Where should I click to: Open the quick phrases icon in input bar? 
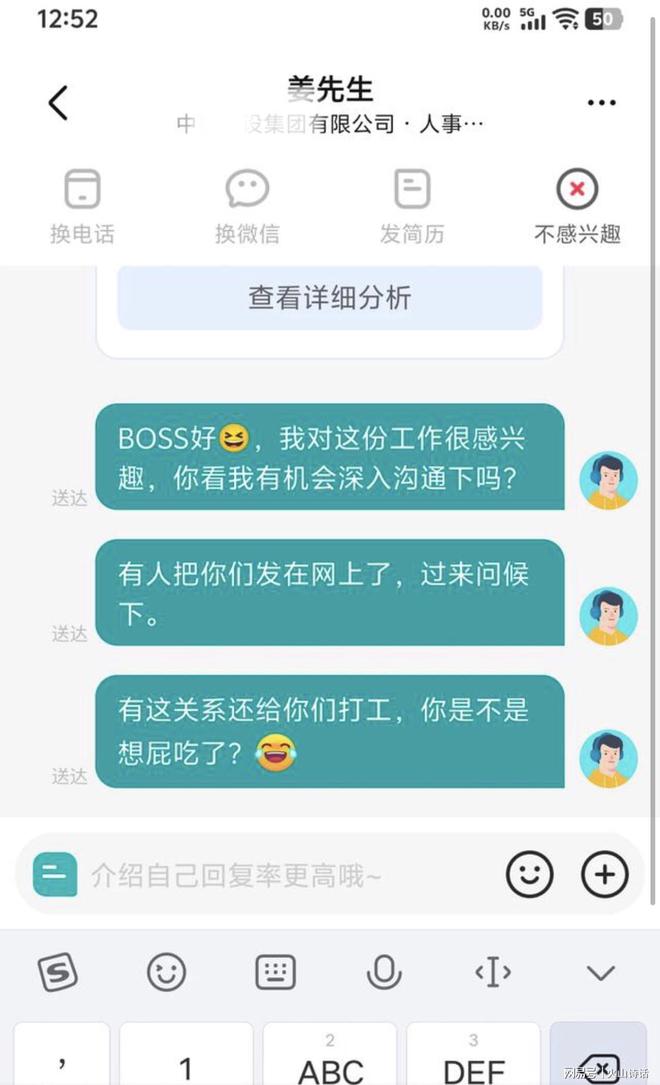pyautogui.click(x=54, y=875)
